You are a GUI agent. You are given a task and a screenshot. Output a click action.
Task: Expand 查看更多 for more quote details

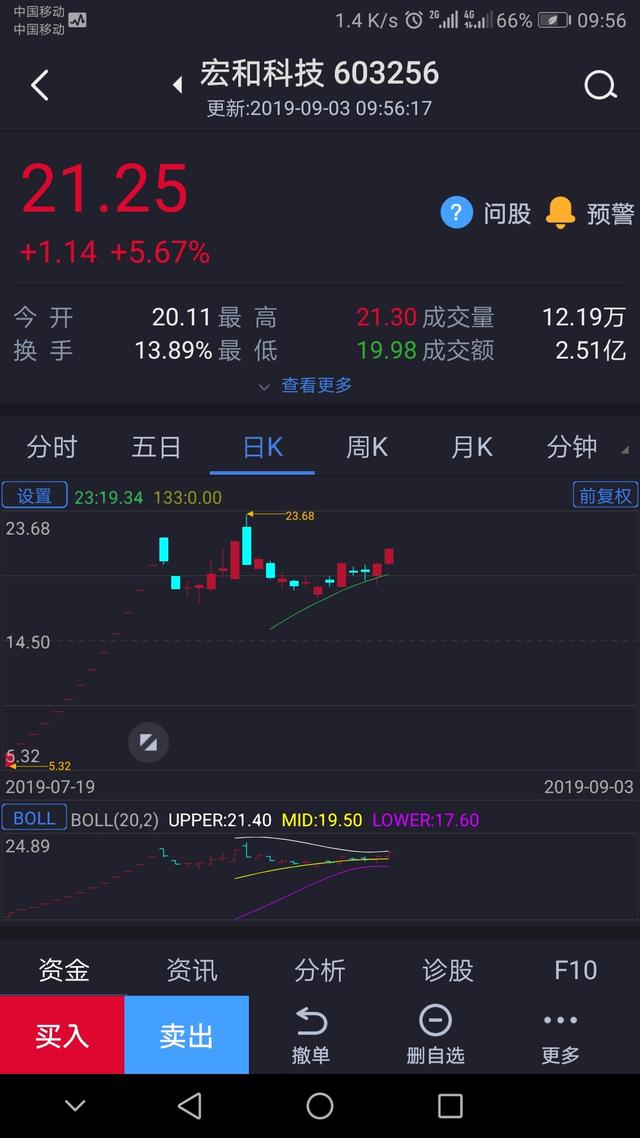click(306, 385)
